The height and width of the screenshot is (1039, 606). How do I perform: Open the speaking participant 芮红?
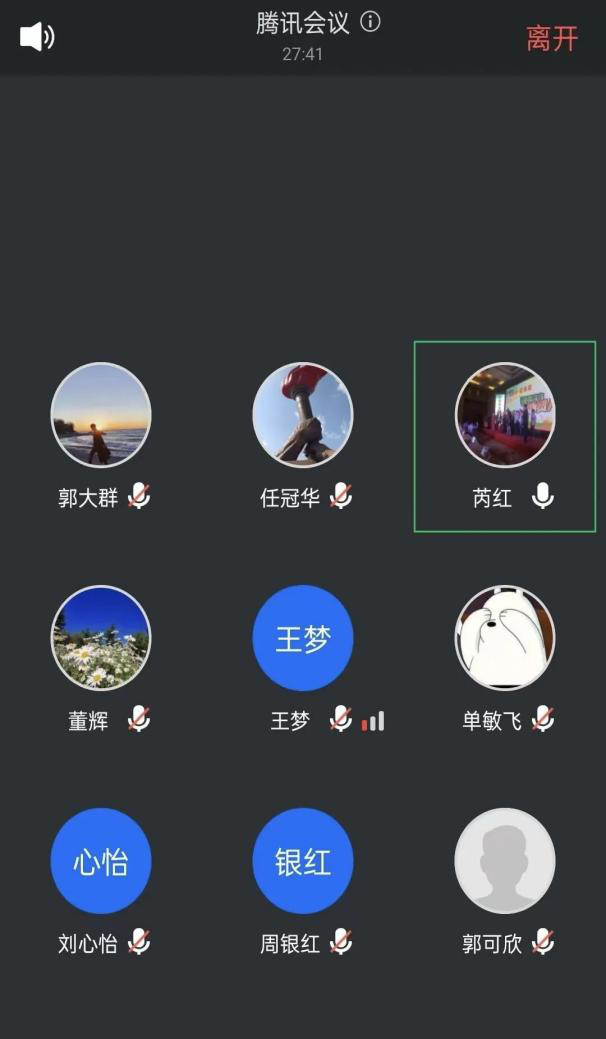pyautogui.click(x=505, y=416)
